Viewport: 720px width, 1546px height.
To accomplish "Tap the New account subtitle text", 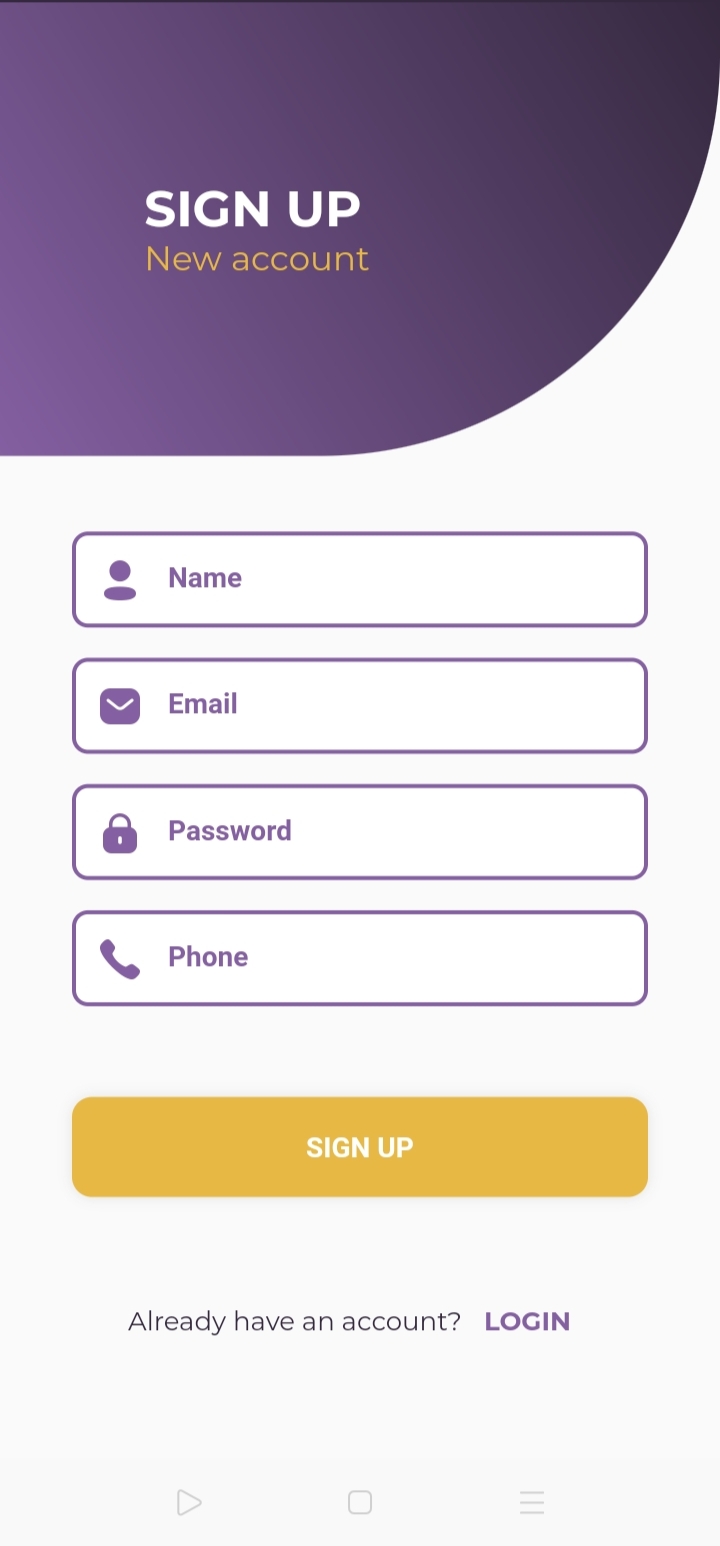I will pos(257,259).
